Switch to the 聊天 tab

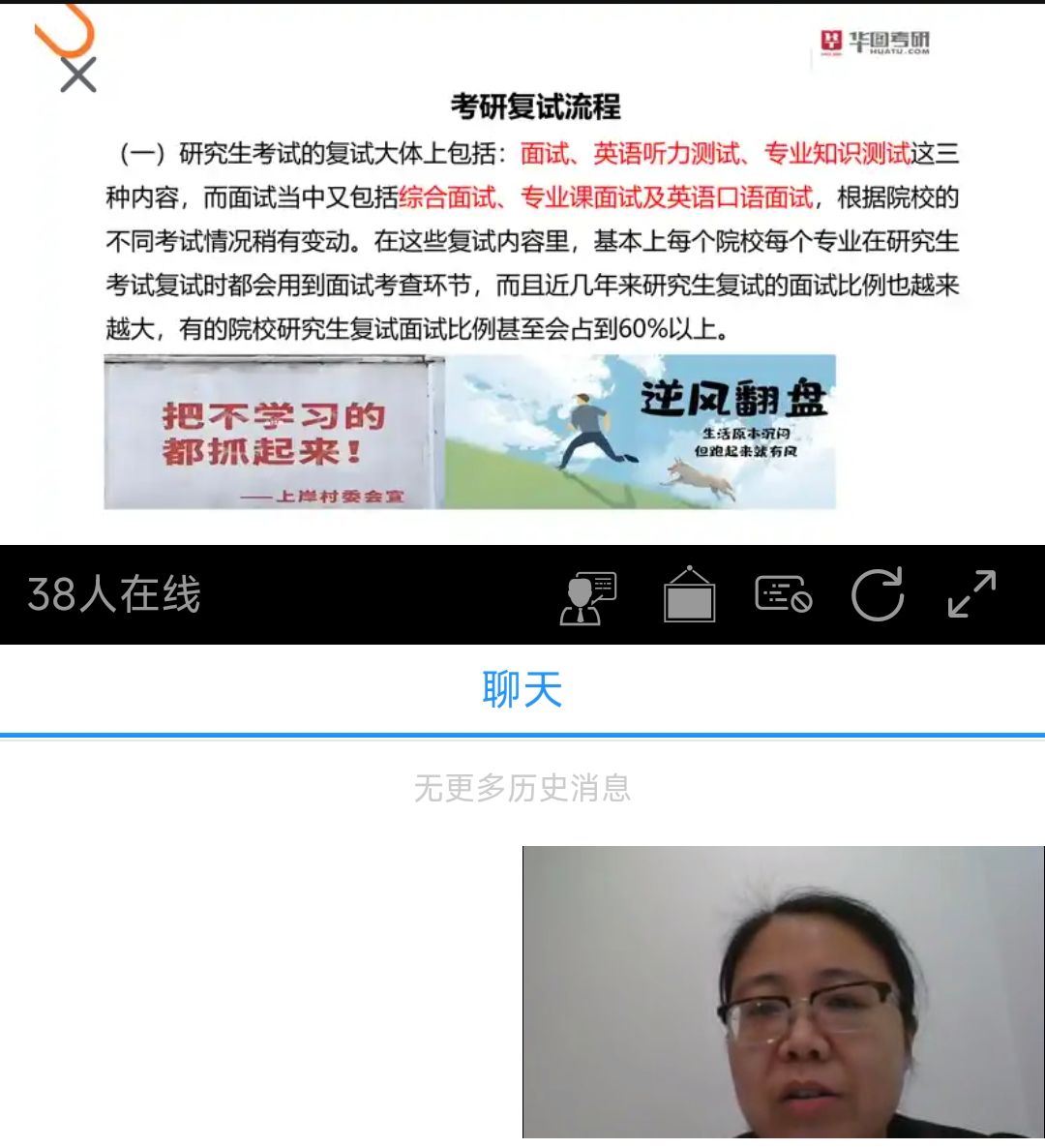(522, 690)
